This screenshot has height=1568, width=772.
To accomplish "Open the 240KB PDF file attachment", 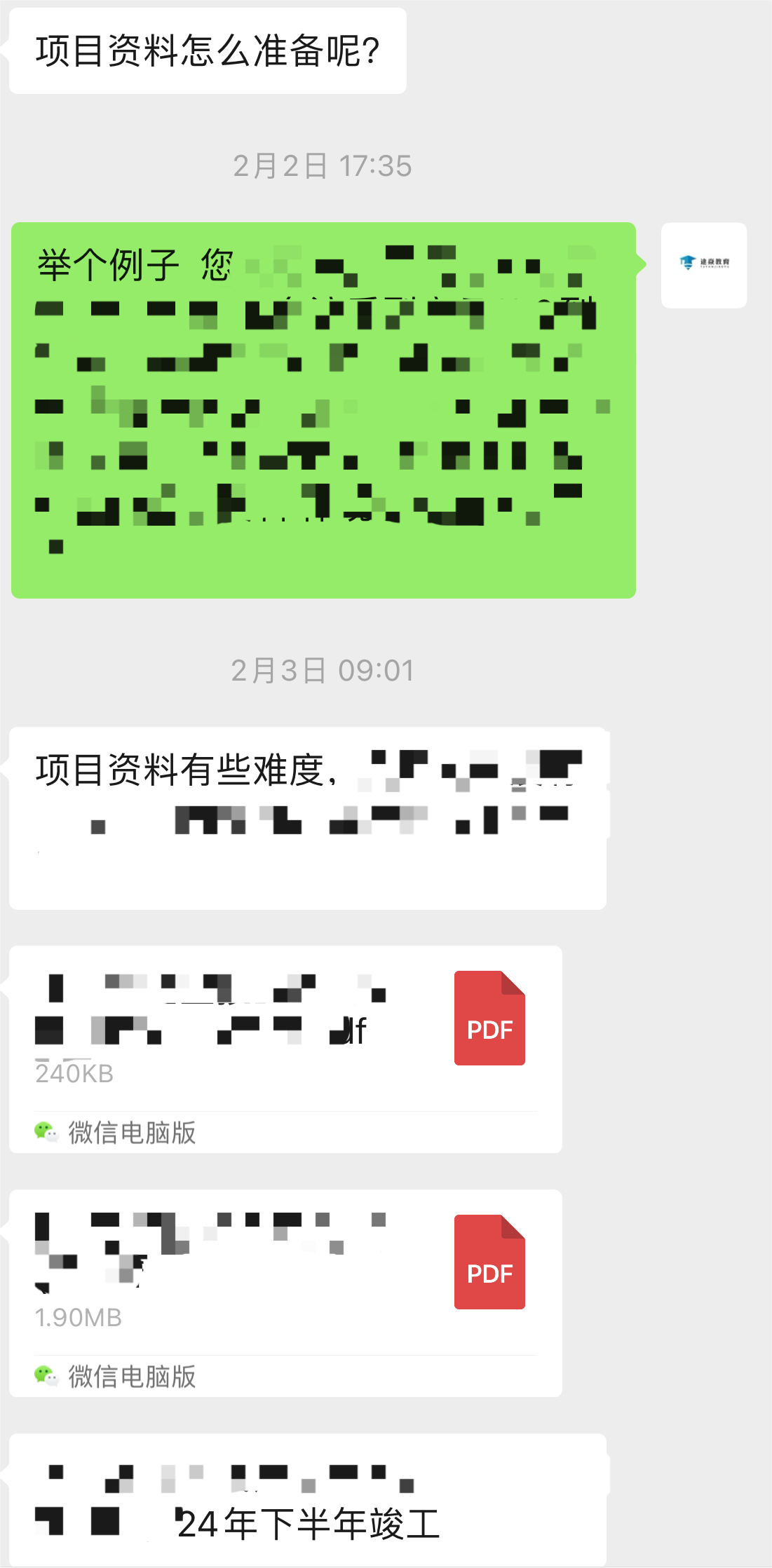I will [285, 1030].
